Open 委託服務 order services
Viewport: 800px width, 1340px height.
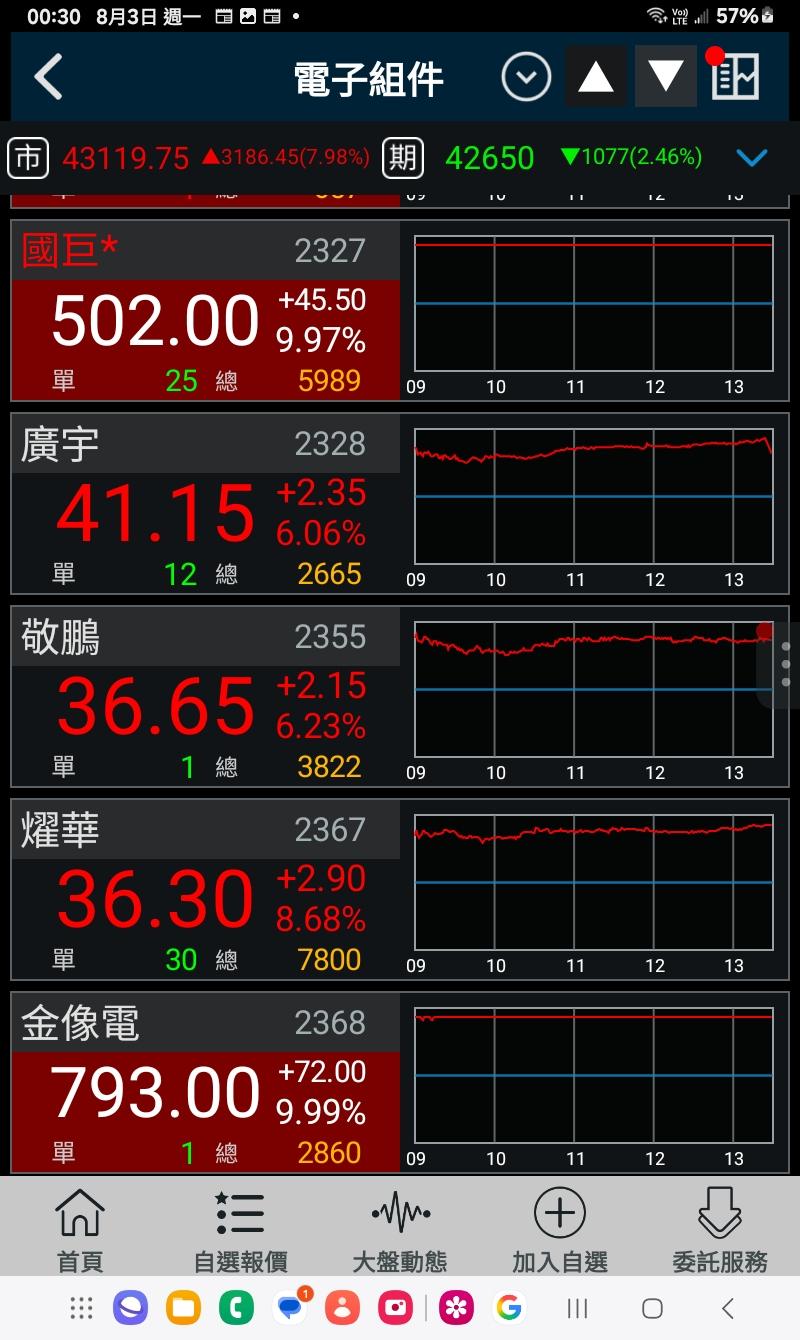(720, 1229)
